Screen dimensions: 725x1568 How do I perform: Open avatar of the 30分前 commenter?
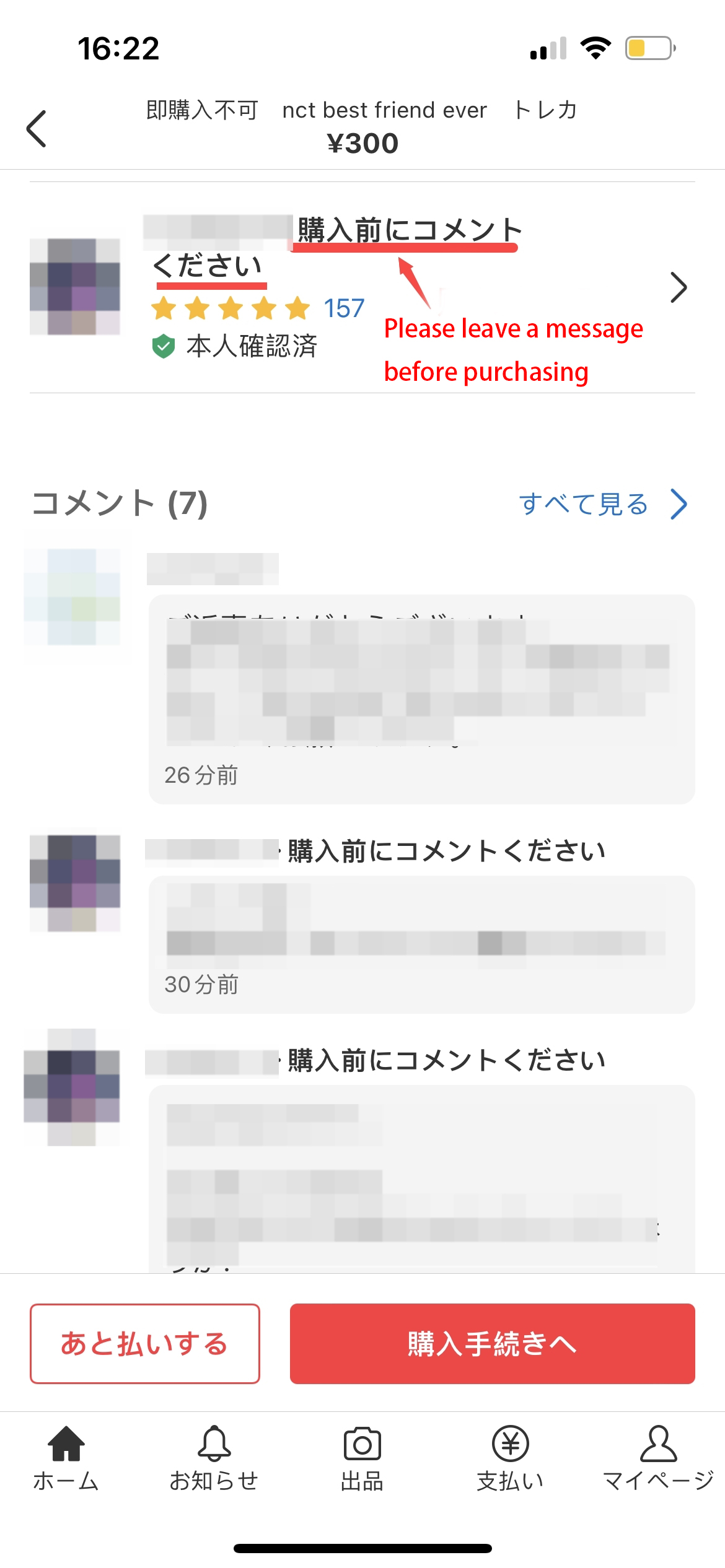(75, 882)
